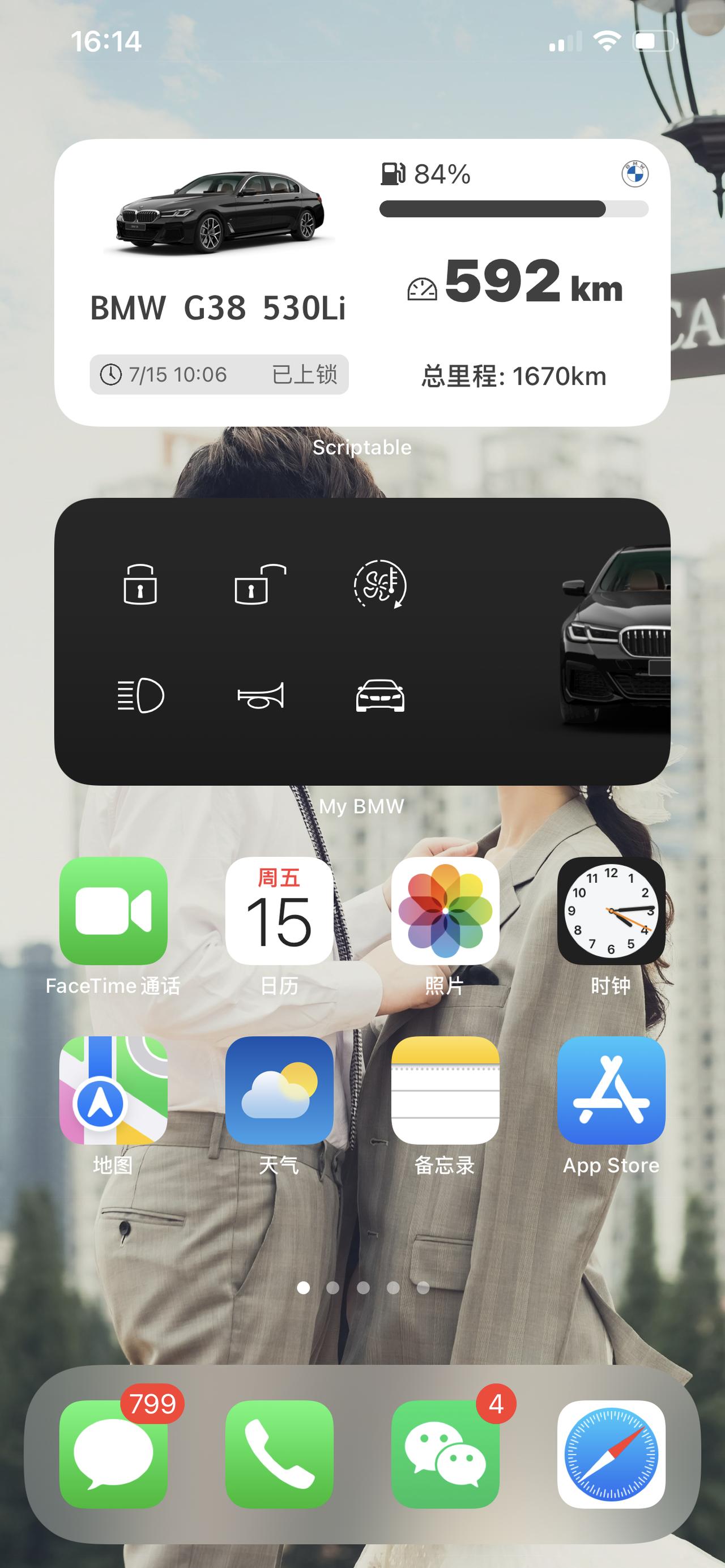Open the 备忘录 notes app
725x1568 pixels.
pos(445,1090)
